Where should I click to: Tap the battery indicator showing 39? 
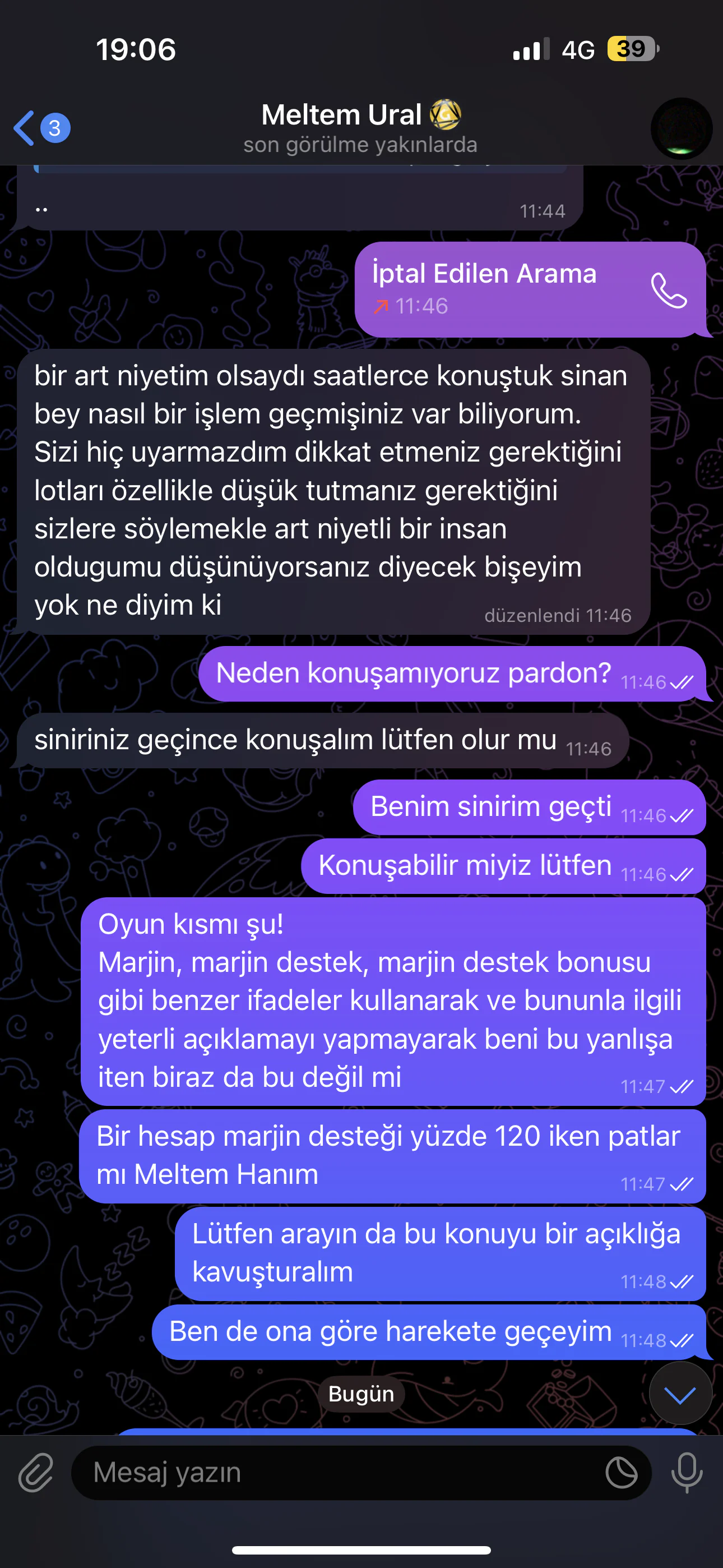pos(630,49)
